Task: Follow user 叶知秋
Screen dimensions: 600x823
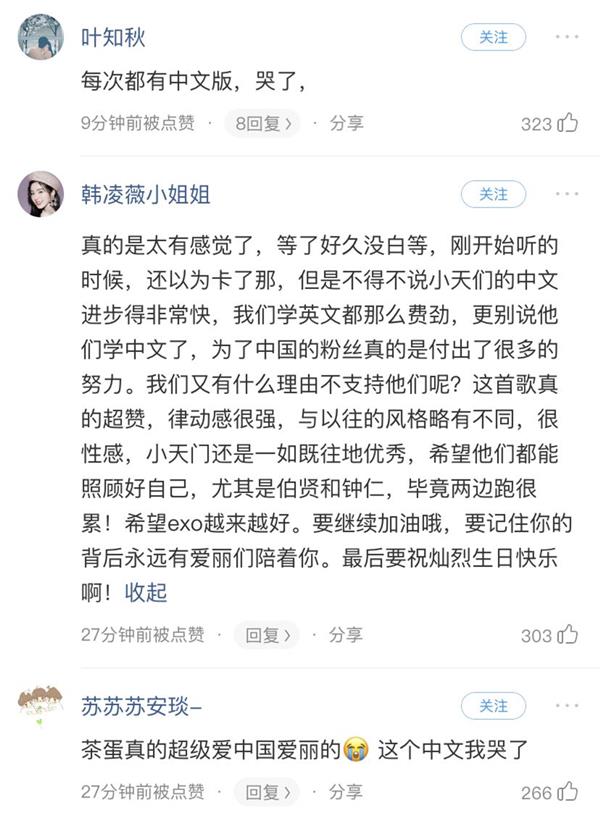Action: pyautogui.click(x=493, y=37)
